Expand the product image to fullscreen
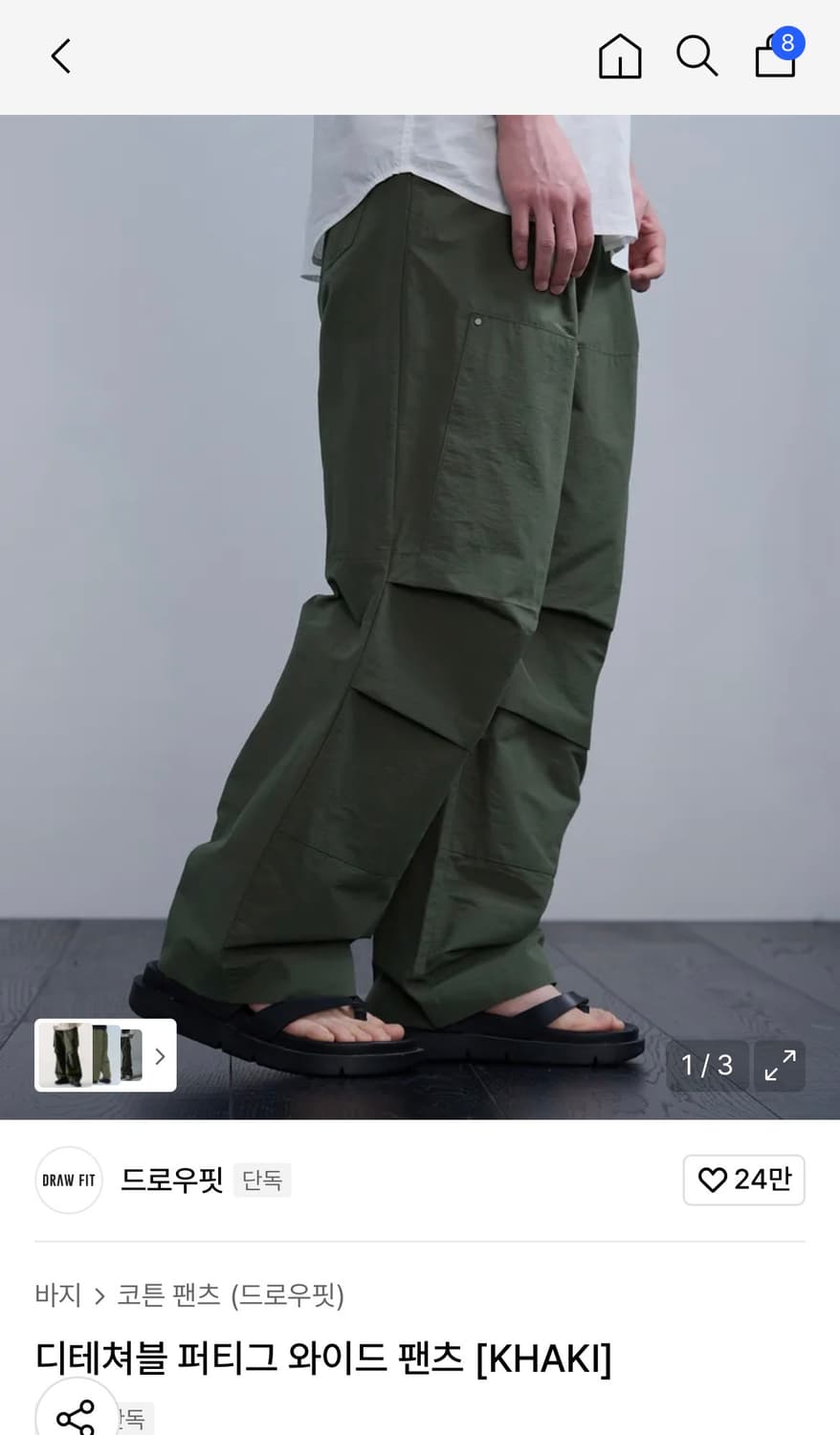The image size is (840, 1435). [780, 1066]
